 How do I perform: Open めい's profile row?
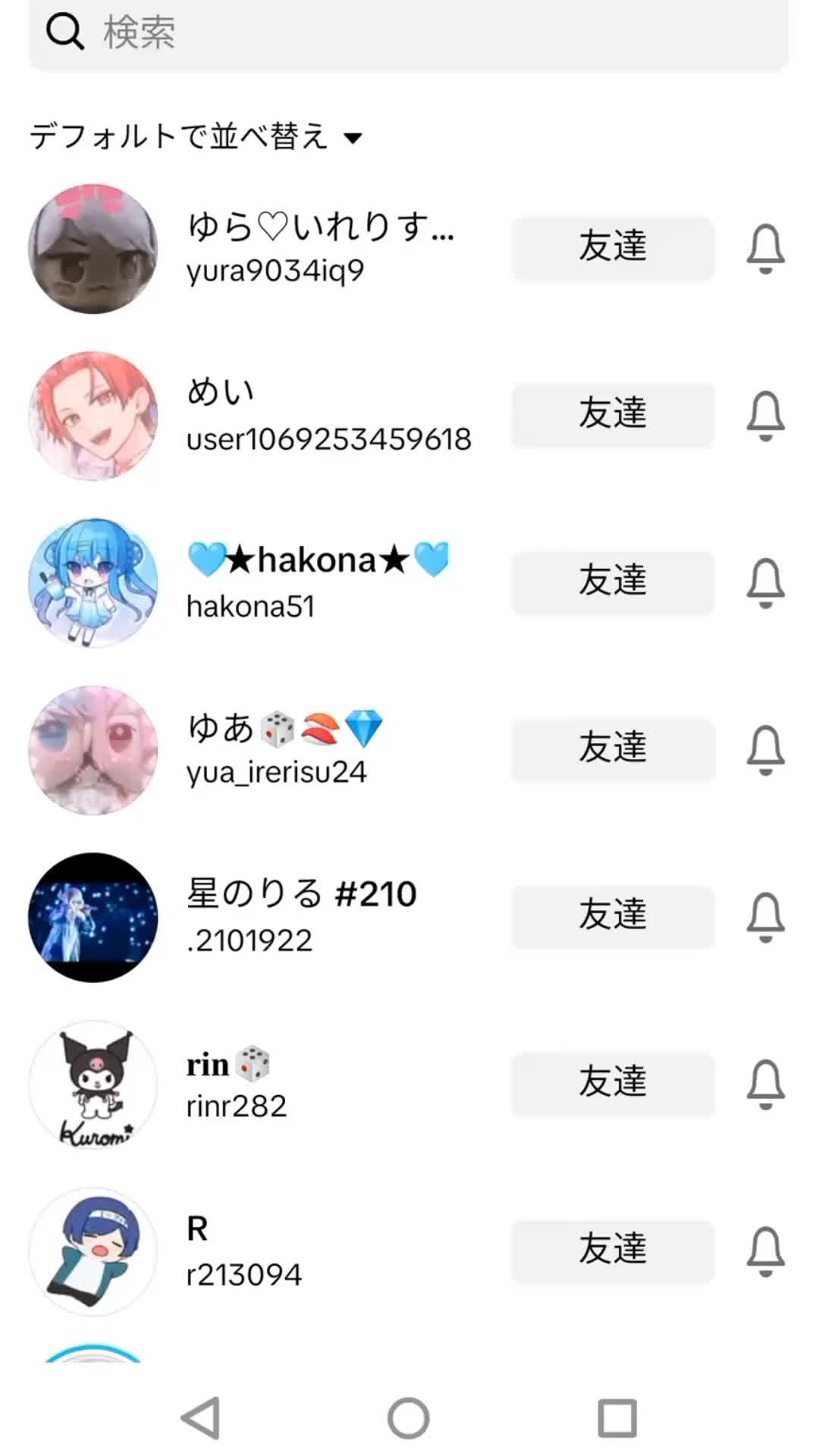(x=328, y=415)
